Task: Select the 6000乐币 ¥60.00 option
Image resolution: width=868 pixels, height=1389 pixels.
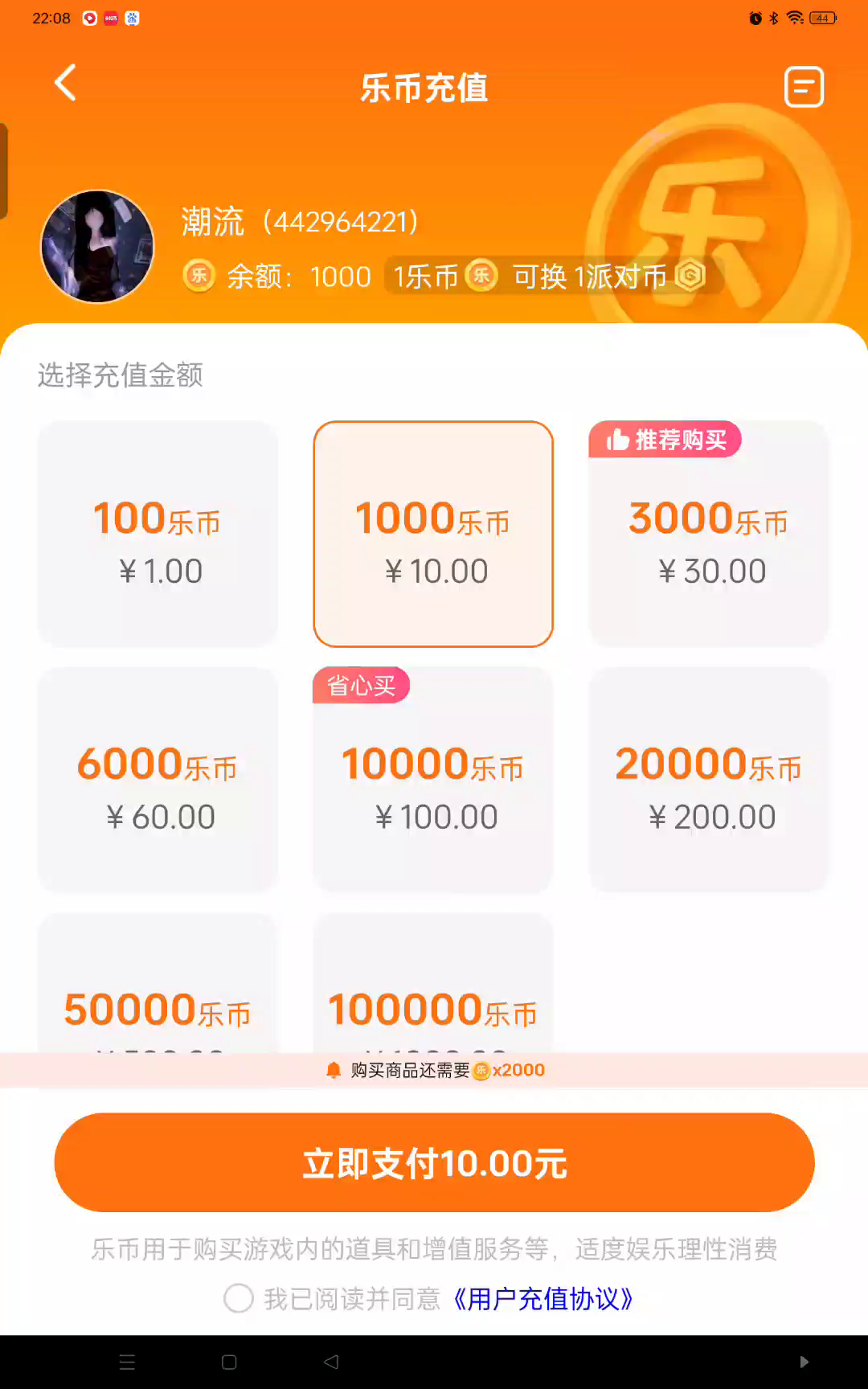Action: tap(158, 780)
